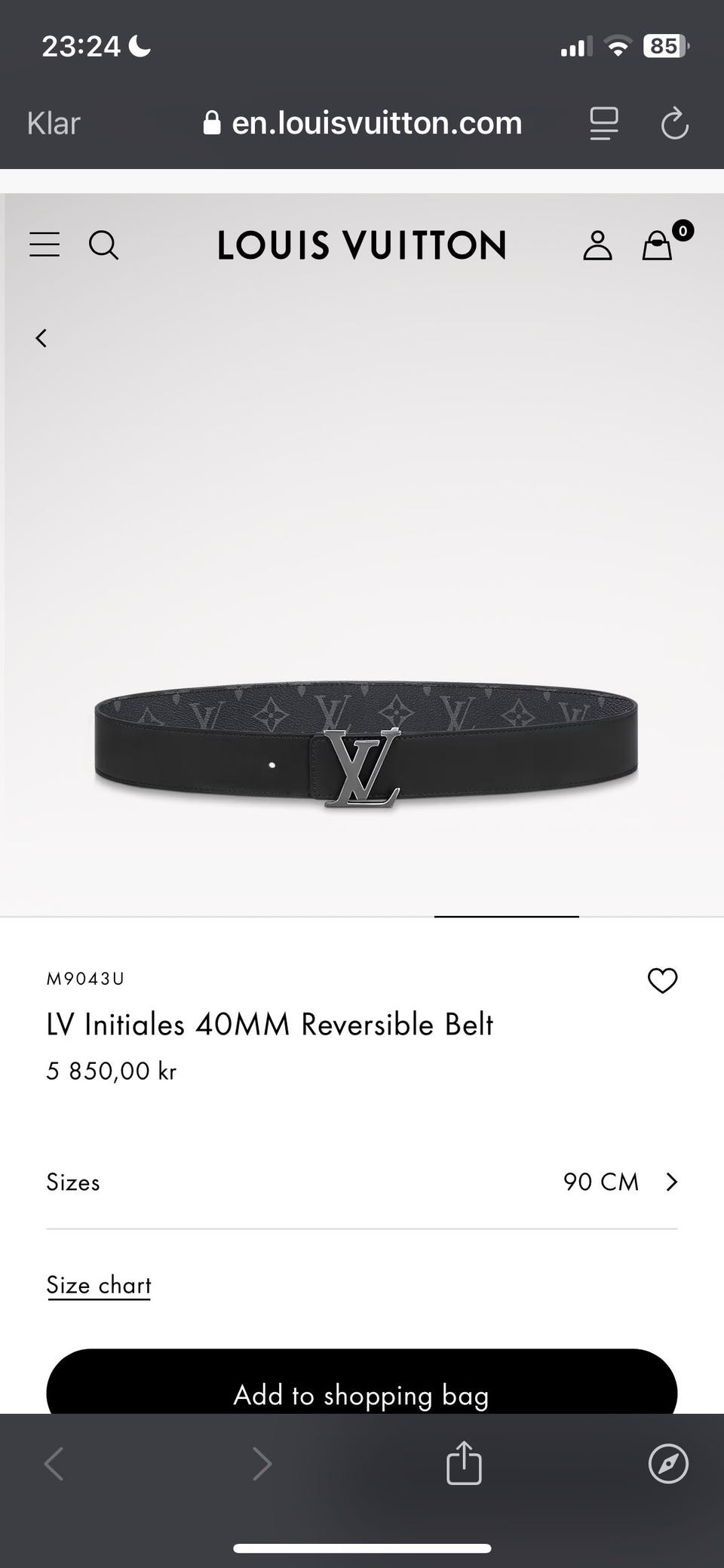This screenshot has width=724, height=1568.
Task: View the Size chart link
Action: [x=99, y=1285]
